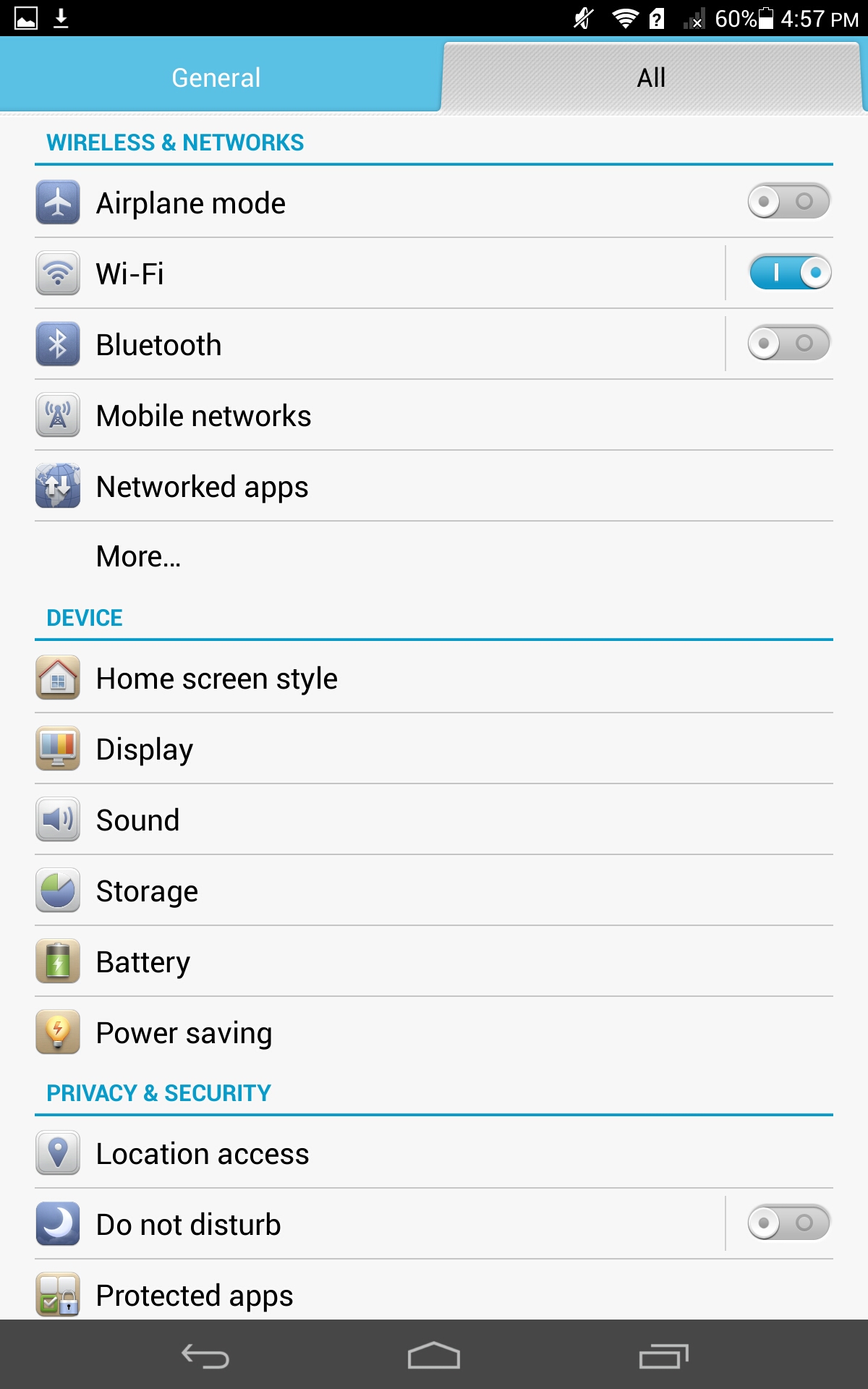Open Mobile networks settings

pos(204,416)
